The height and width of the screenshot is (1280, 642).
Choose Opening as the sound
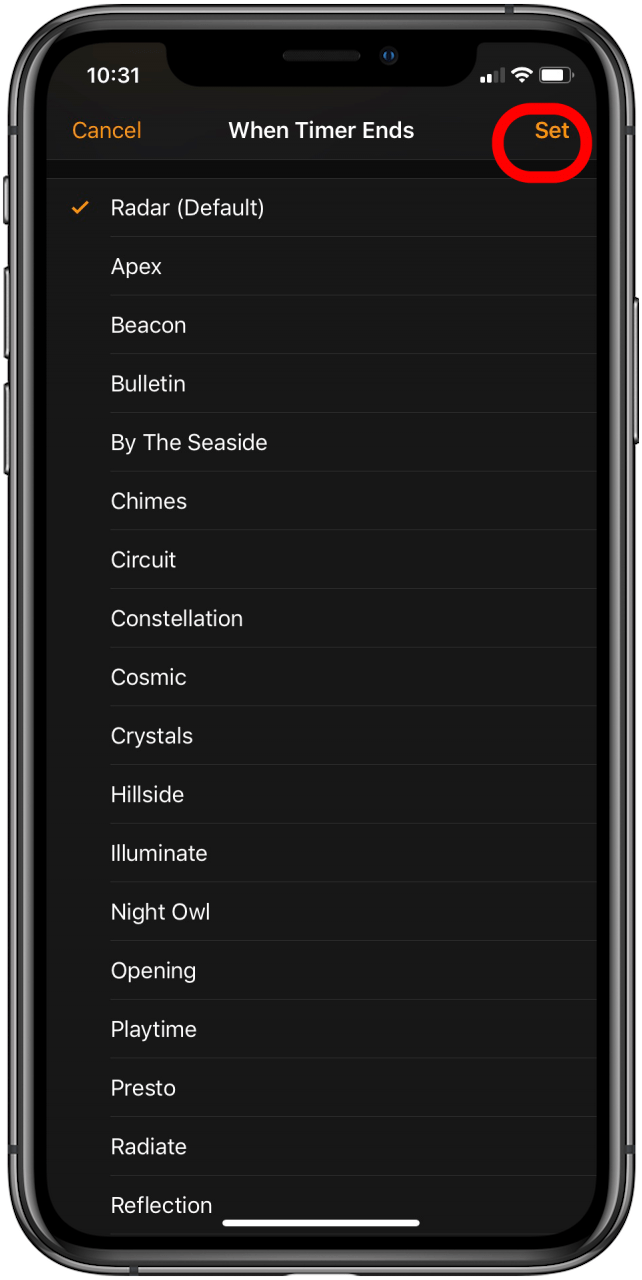(x=154, y=971)
